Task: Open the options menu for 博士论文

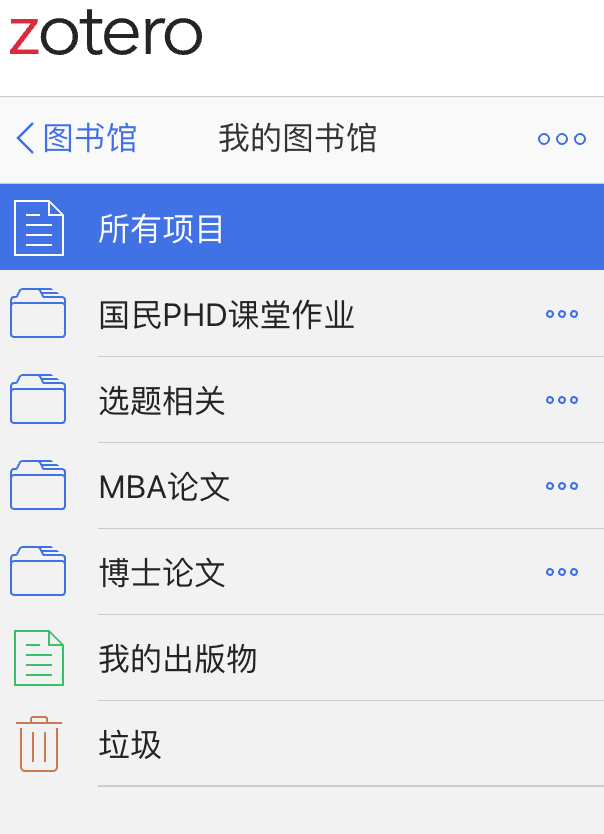Action: (x=561, y=572)
